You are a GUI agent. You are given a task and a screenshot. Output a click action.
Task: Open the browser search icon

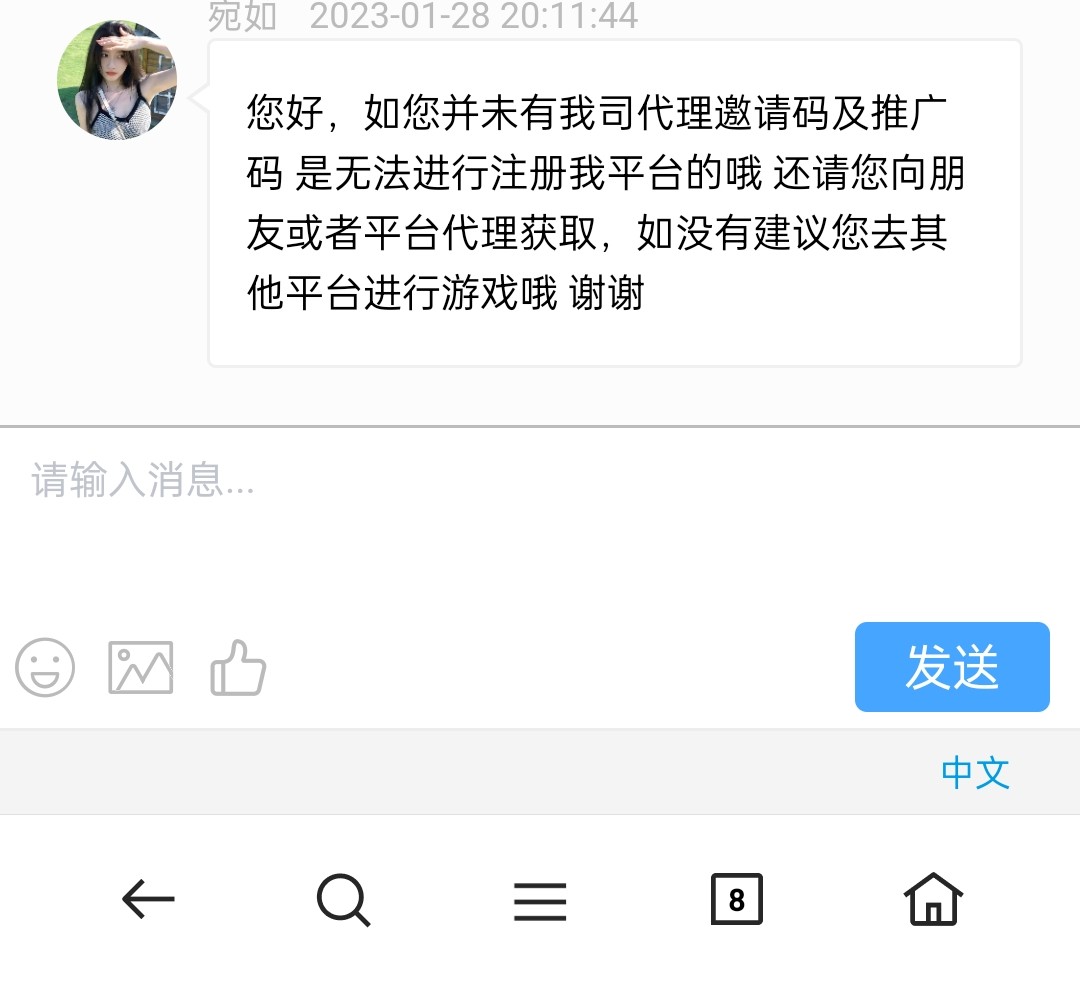coord(343,899)
